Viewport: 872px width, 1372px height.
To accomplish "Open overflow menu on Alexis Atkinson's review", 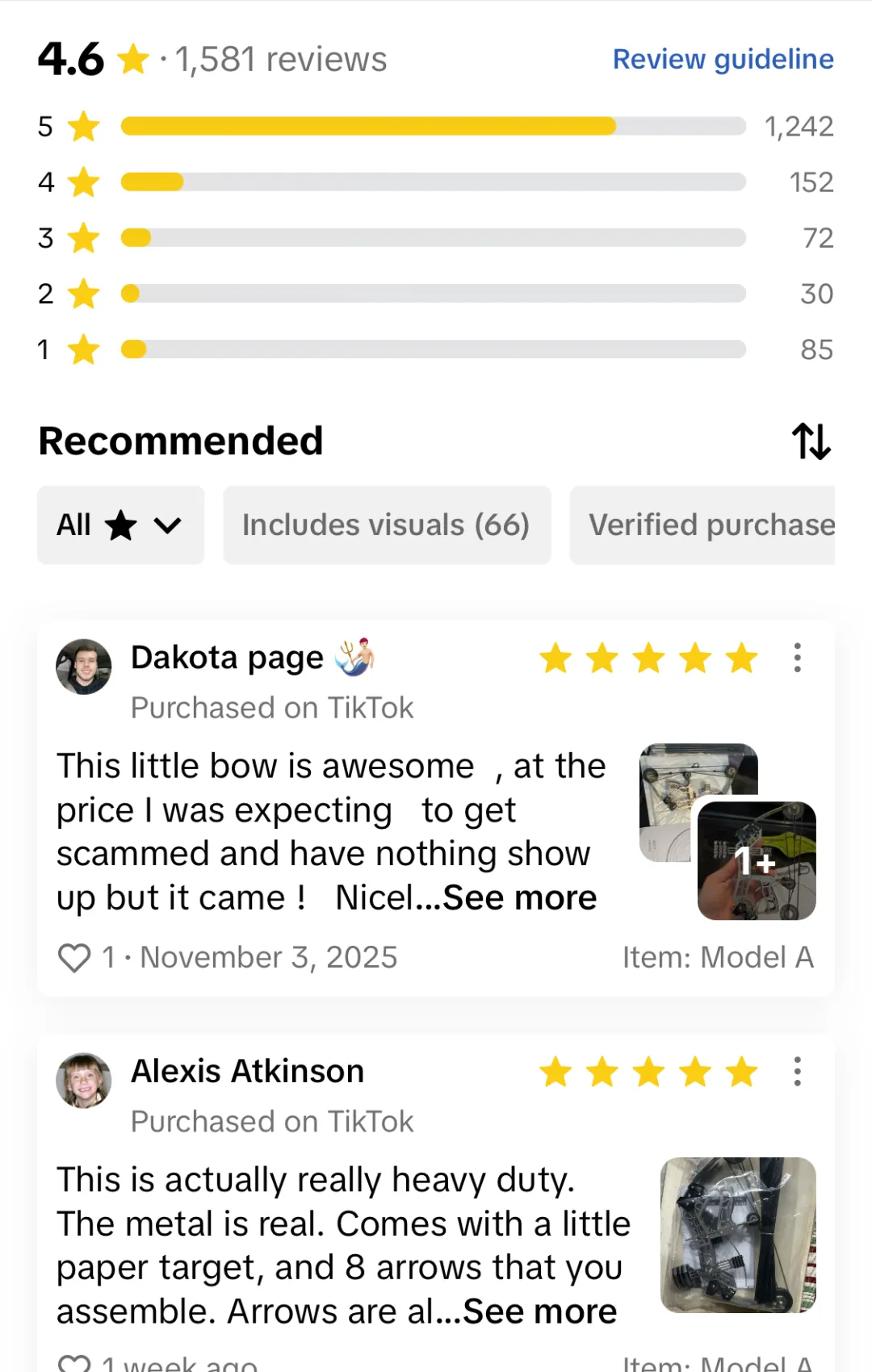I will [797, 1072].
